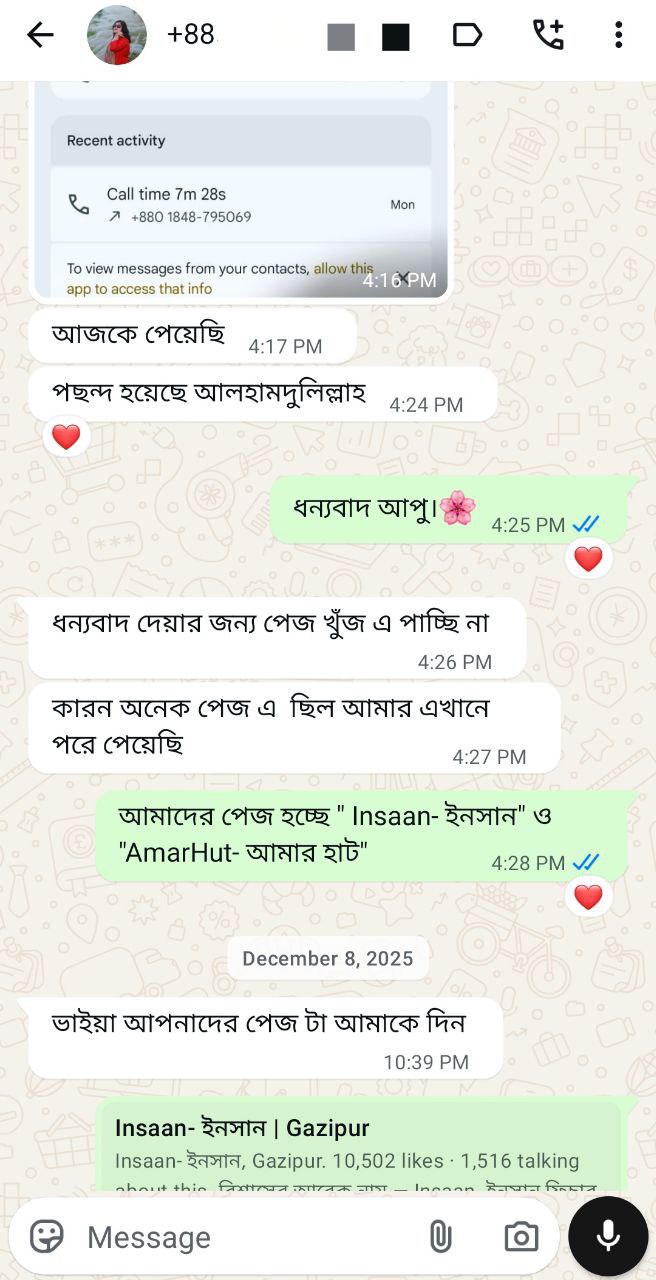Start a call with this contact

pos(547,36)
